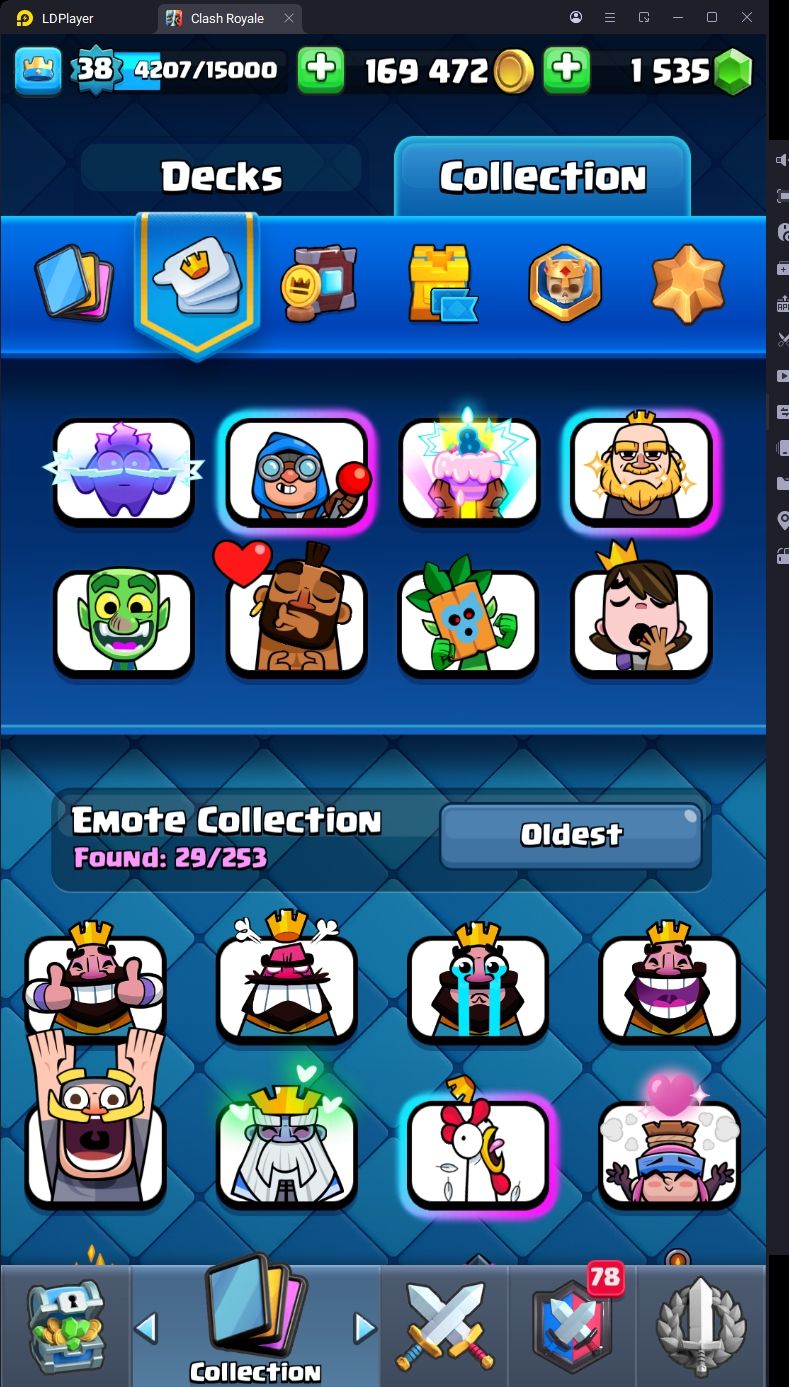Open the events sword laurel tab
Image resolution: width=789 pixels, height=1387 pixels.
701,1326
